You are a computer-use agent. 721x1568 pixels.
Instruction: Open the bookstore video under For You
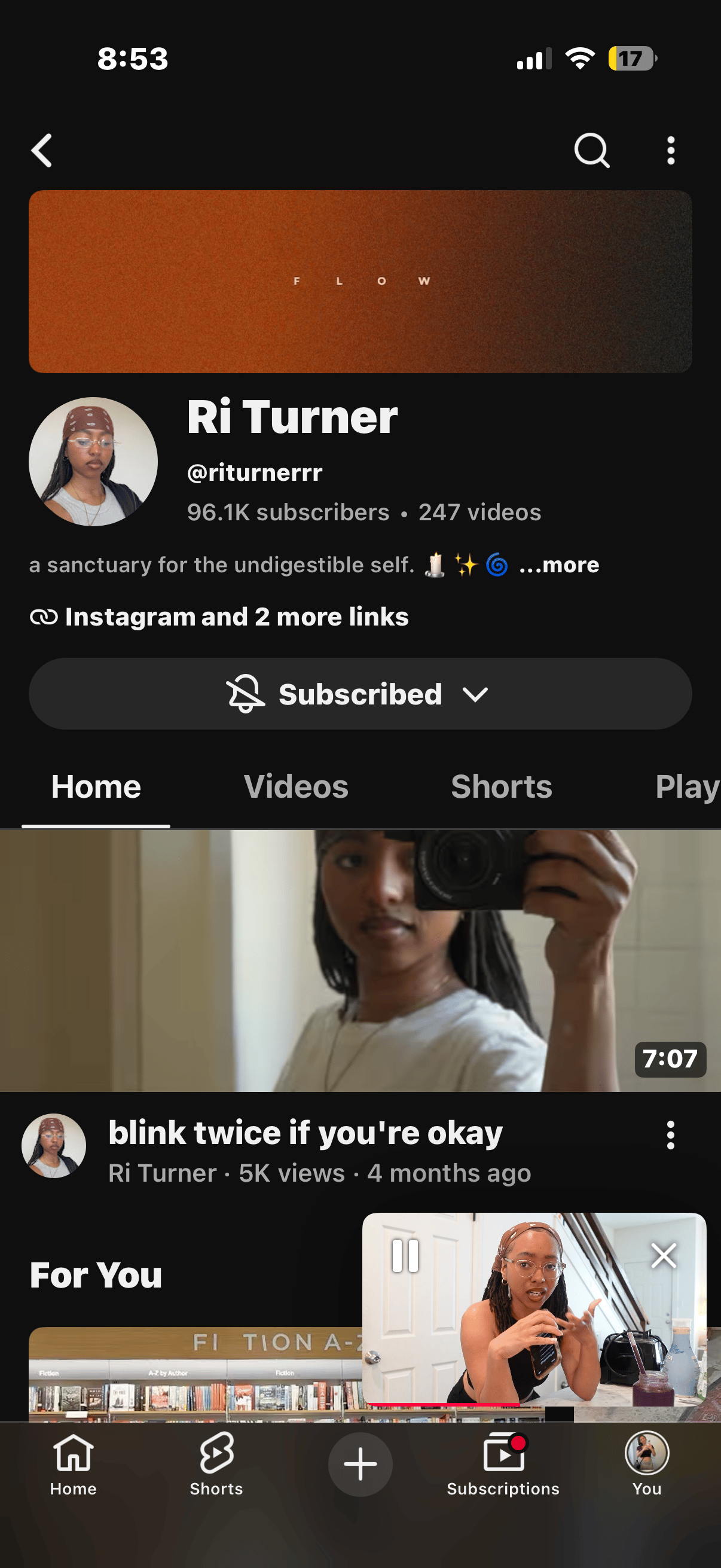click(195, 1374)
